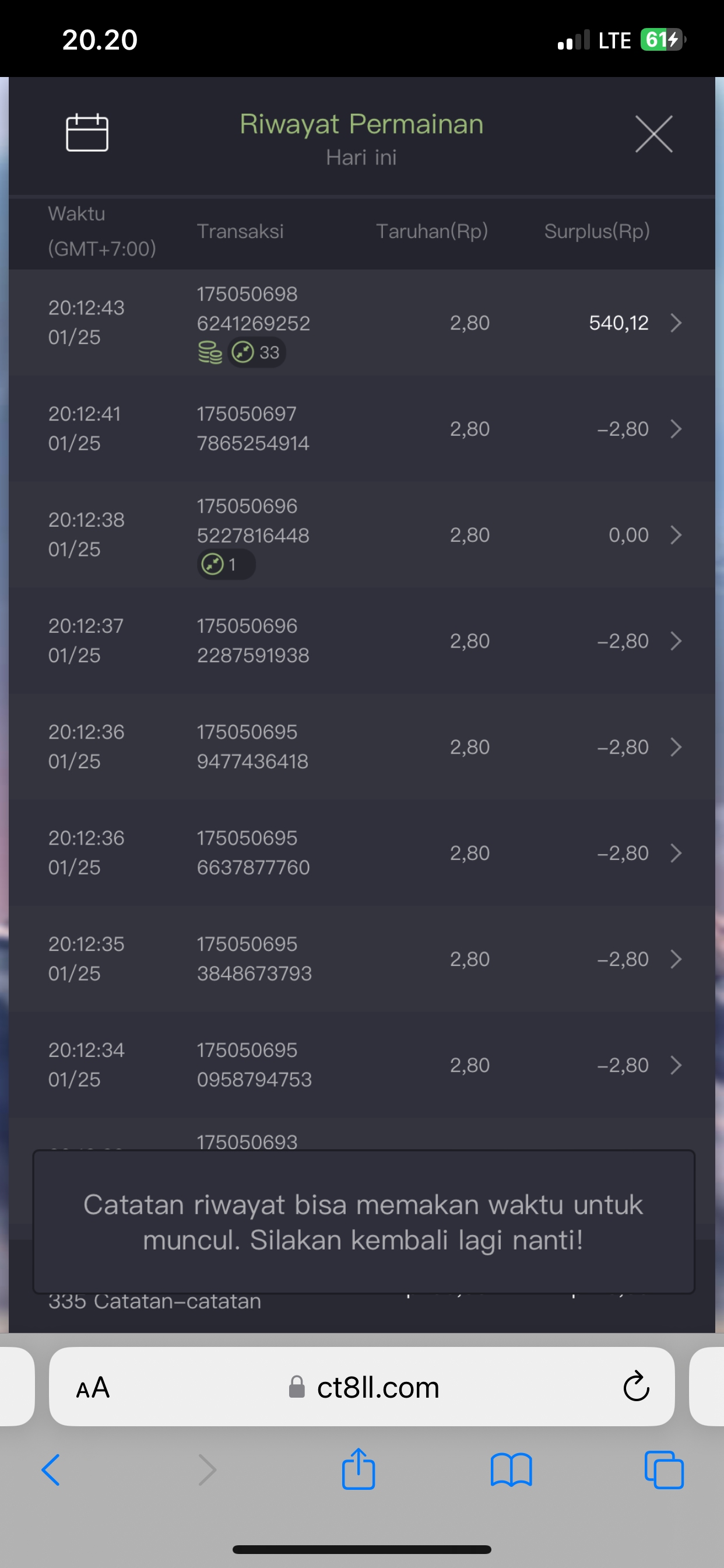This screenshot has height=1568, width=724.
Task: Open the 20:12:38 record with surplus 0,00
Action: click(674, 535)
